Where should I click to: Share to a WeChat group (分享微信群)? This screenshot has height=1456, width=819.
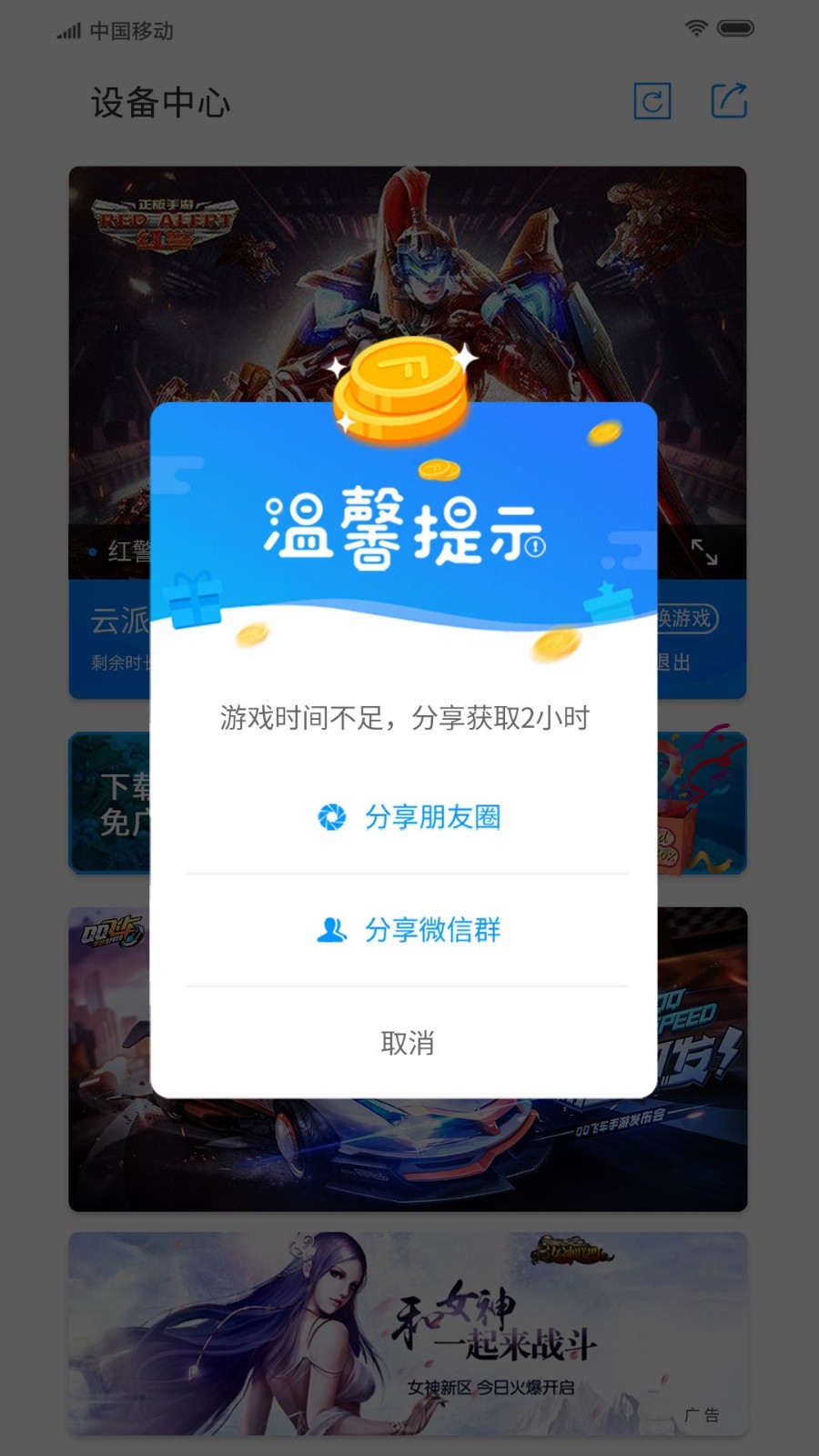(x=408, y=930)
